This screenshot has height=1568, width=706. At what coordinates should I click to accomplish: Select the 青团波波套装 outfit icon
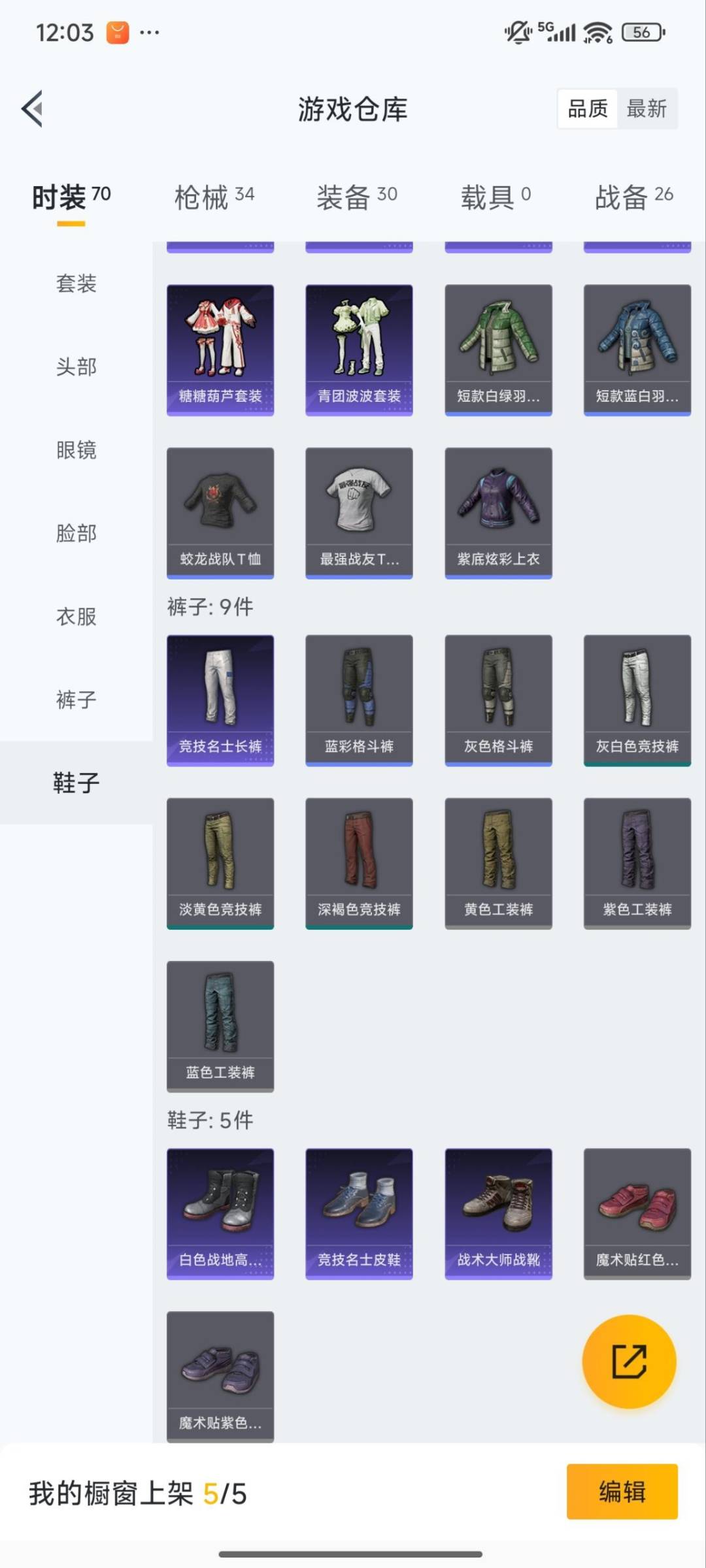click(x=359, y=346)
